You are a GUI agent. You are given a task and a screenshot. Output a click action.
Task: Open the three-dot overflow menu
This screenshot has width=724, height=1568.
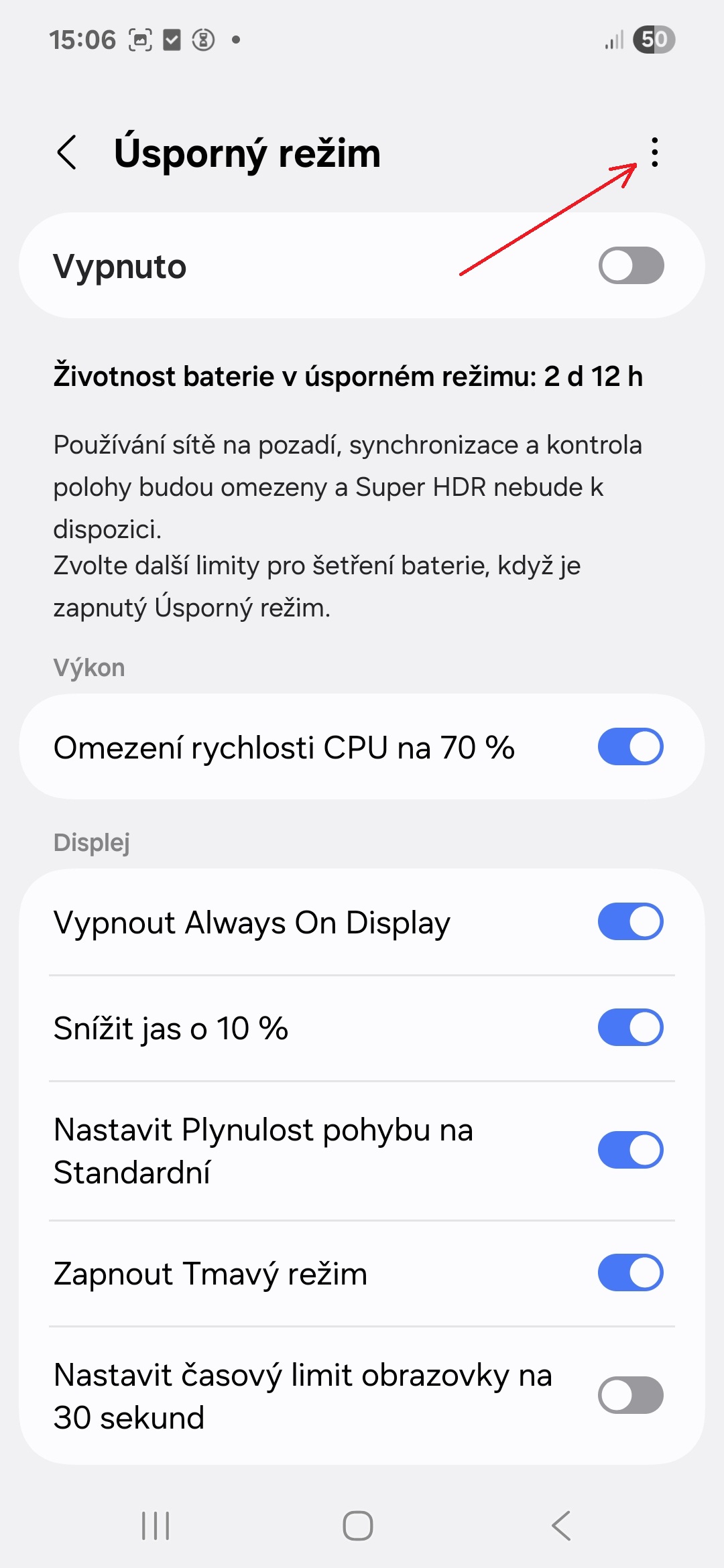click(655, 153)
